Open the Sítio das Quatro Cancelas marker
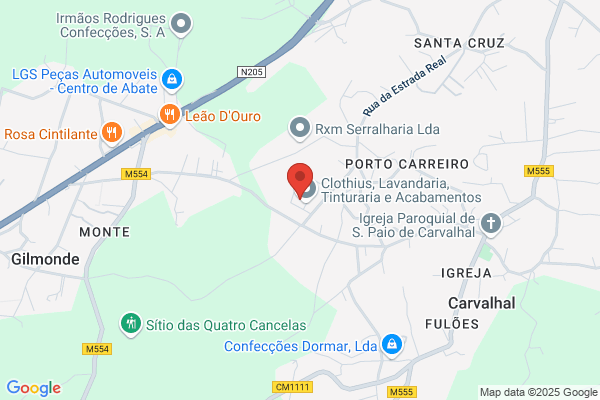This screenshot has width=600, height=400. coord(131,325)
